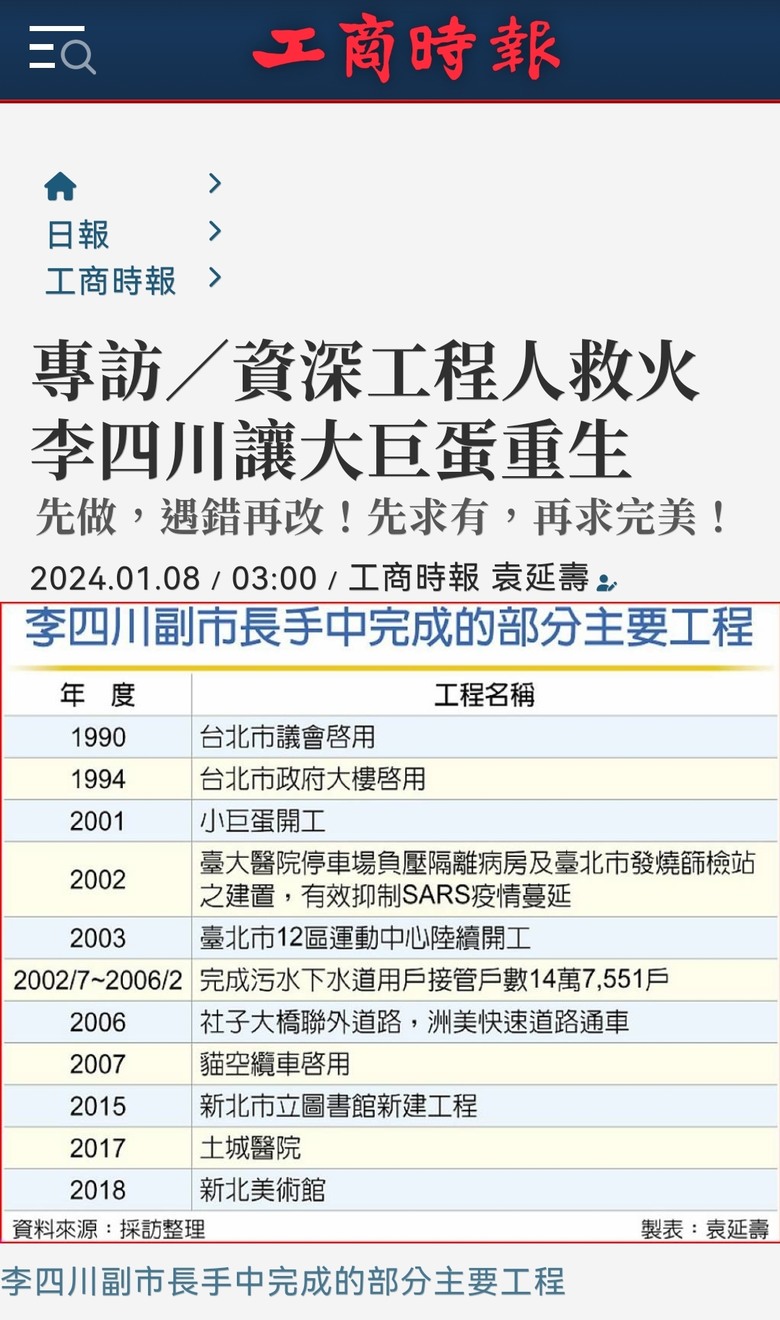The height and width of the screenshot is (1320, 780).
Task: Go to the home breadcrumb icon
Action: pos(60,186)
